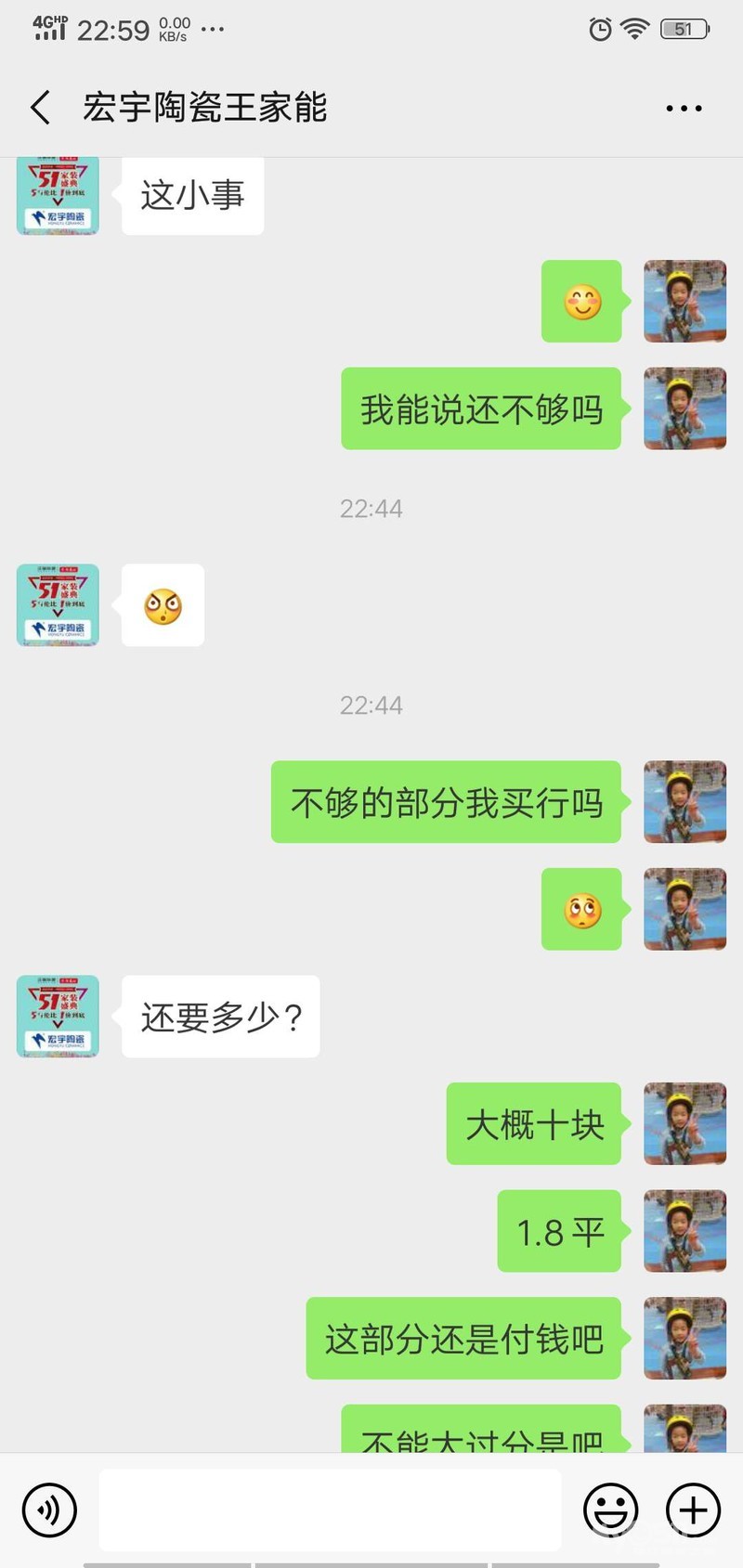743x1568 pixels.
Task: Open contact avatar beside 还要多少？
Action: pyautogui.click(x=58, y=1017)
